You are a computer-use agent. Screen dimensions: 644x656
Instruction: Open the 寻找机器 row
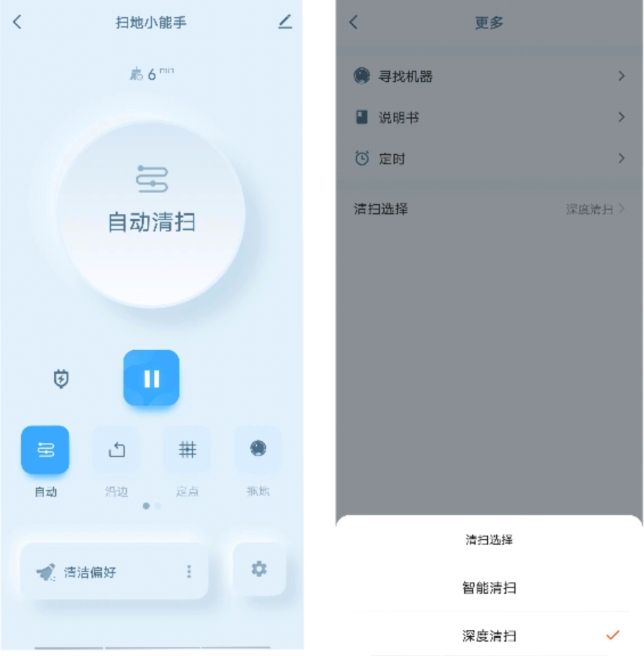pos(489,76)
